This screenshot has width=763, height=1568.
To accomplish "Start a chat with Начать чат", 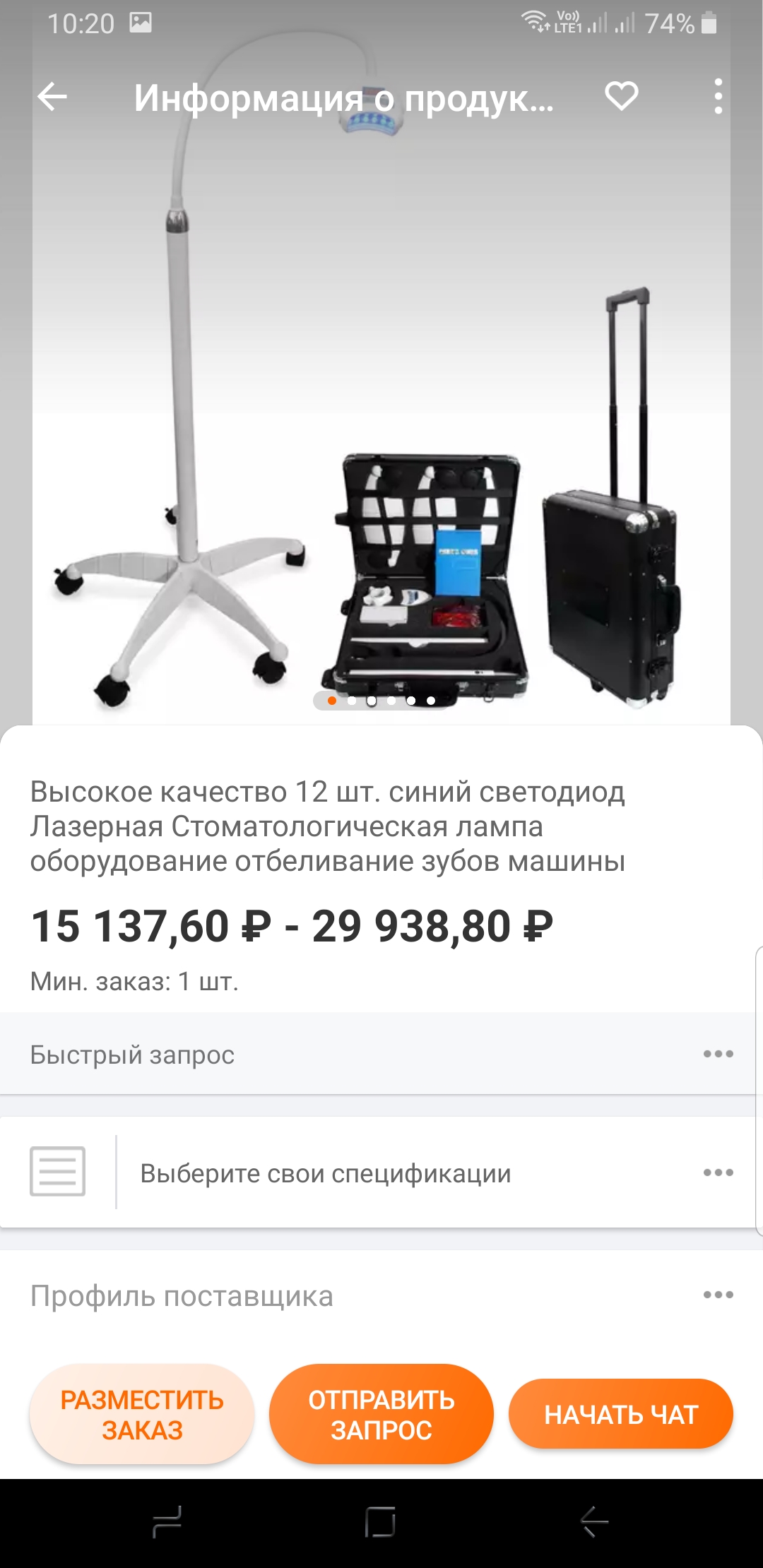I will pos(621,1414).
